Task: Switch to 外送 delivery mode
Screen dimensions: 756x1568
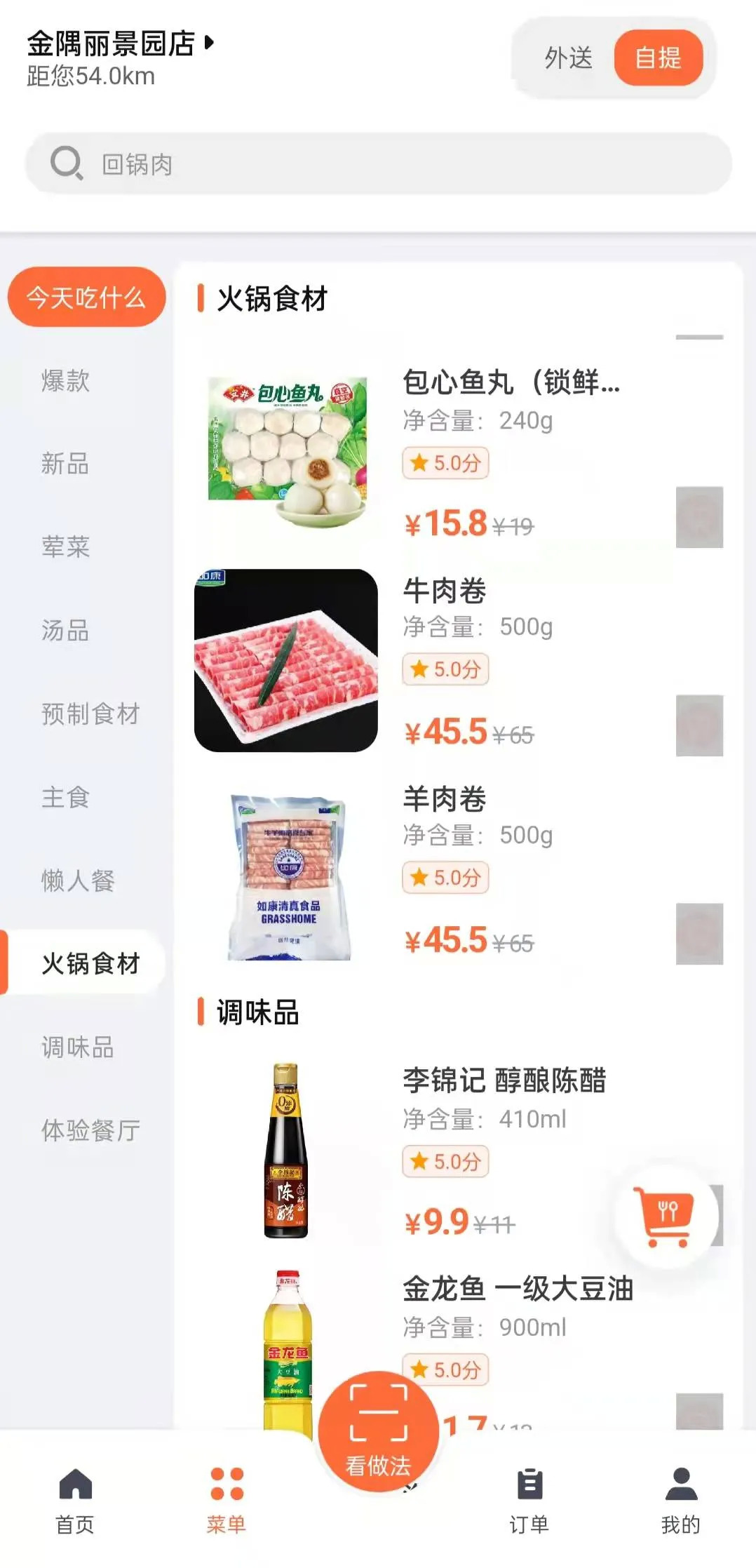Action: point(568,58)
